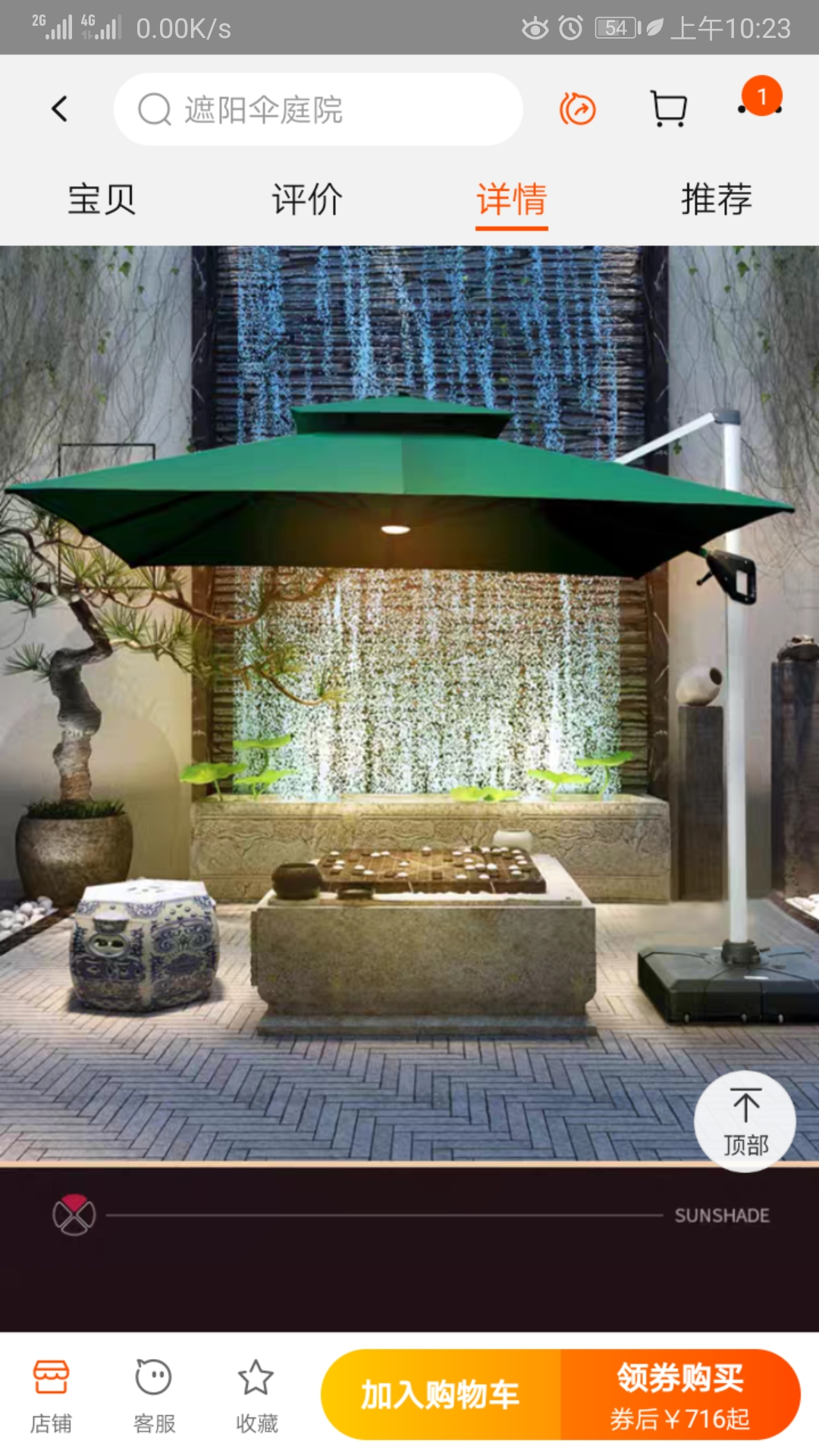The image size is (819, 1456).
Task: Switch to the 推荐 tab
Action: click(x=717, y=200)
